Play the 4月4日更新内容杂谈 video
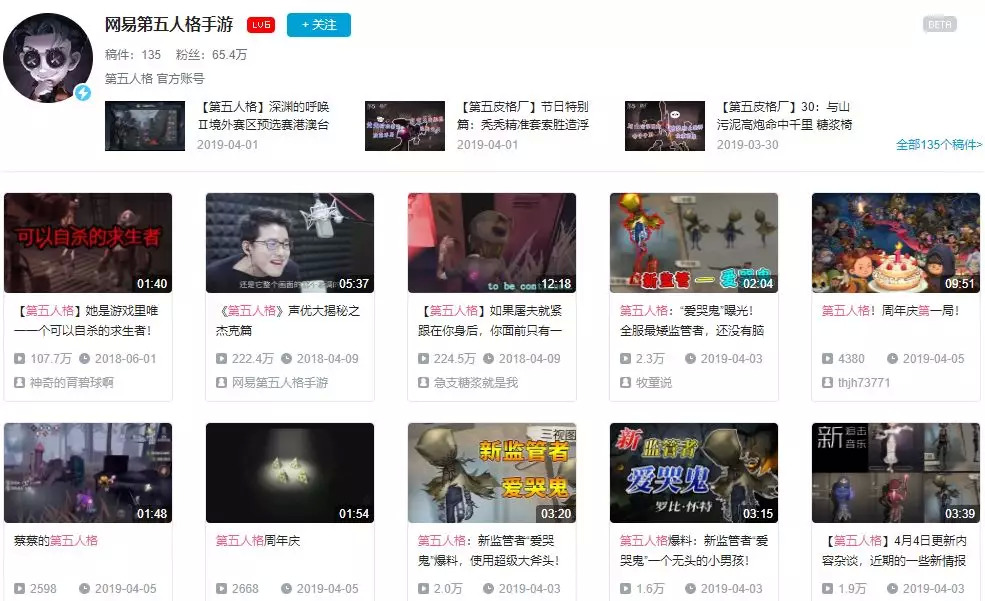The width and height of the screenshot is (985, 601). pos(896,473)
